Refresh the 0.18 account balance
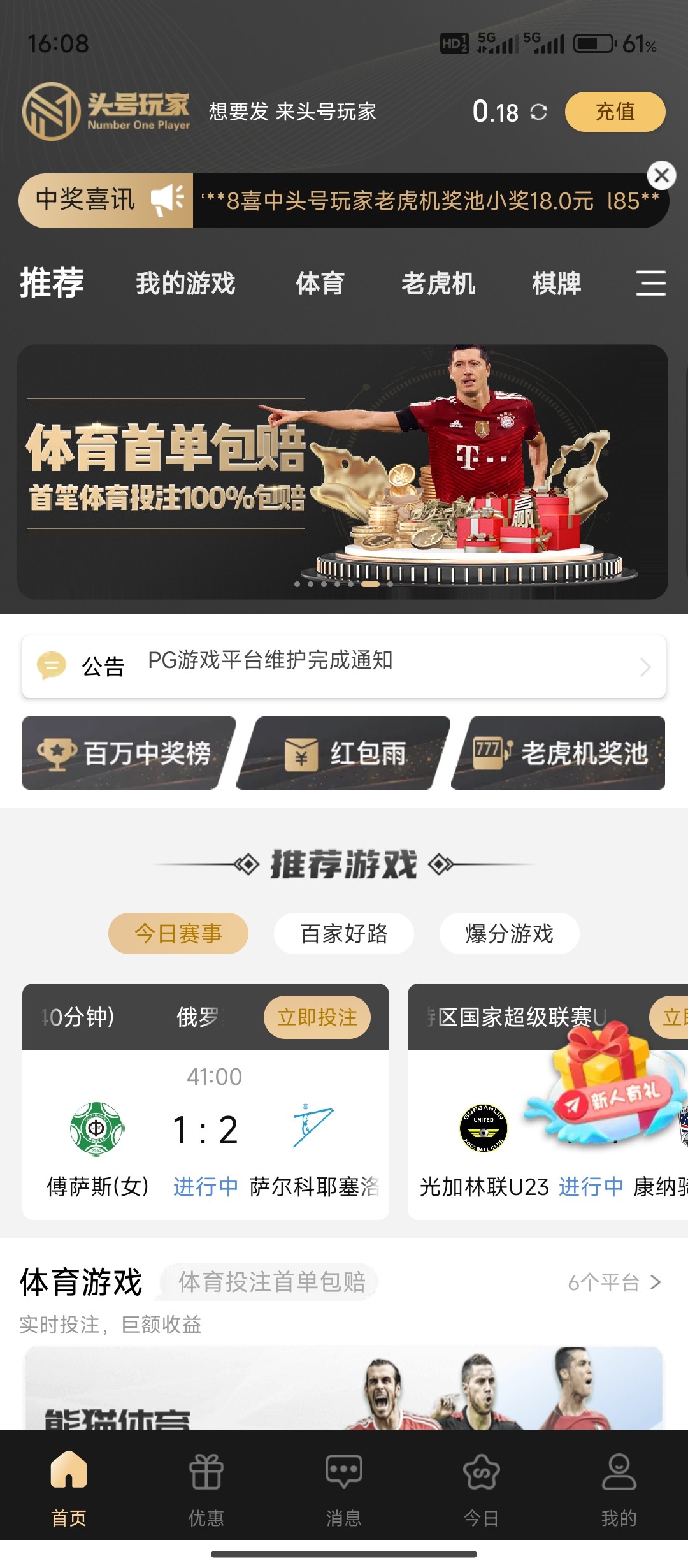Screen dimensions: 688x1568 click(x=538, y=112)
